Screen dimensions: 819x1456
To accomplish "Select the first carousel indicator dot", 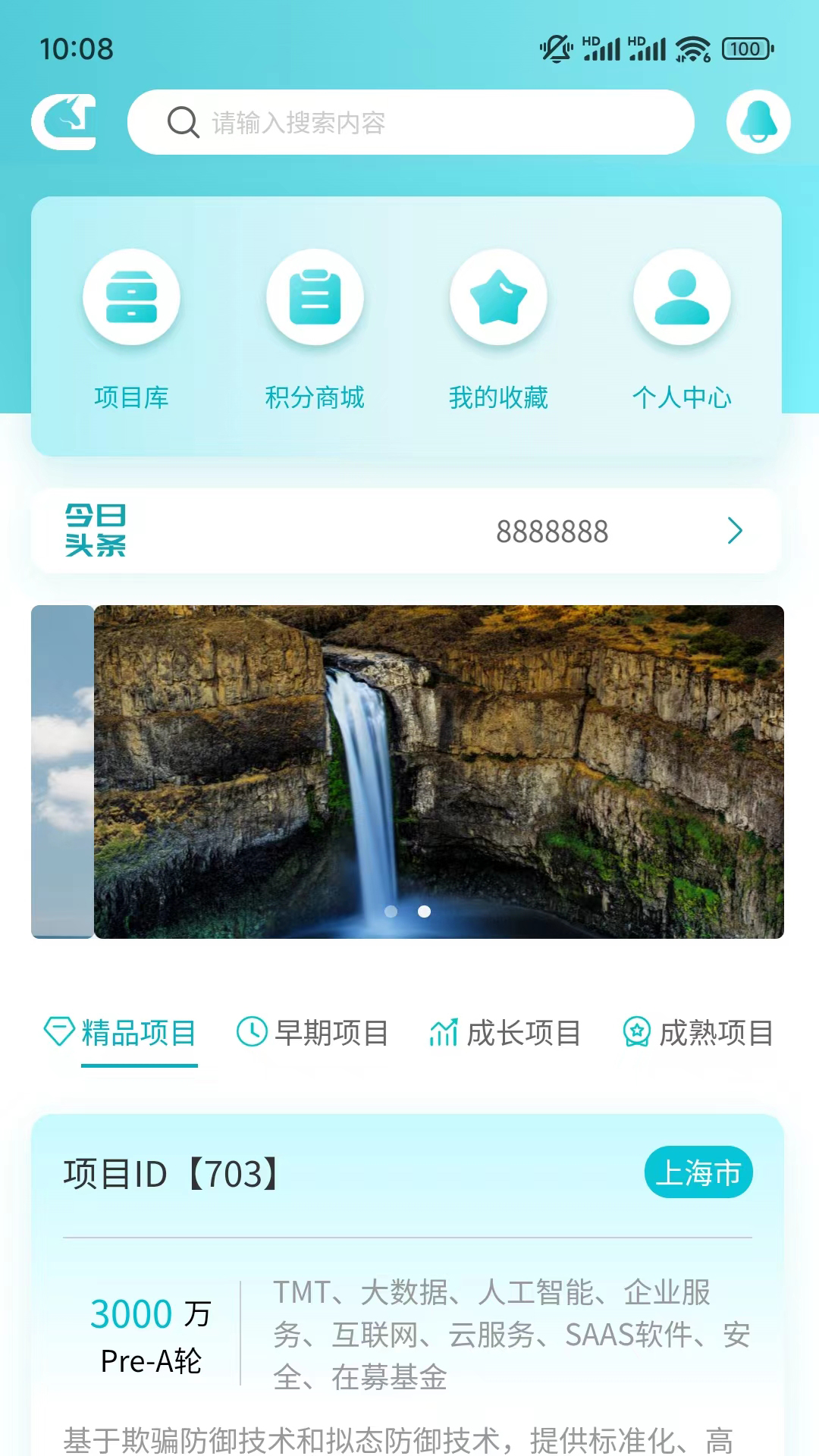I will [x=391, y=912].
